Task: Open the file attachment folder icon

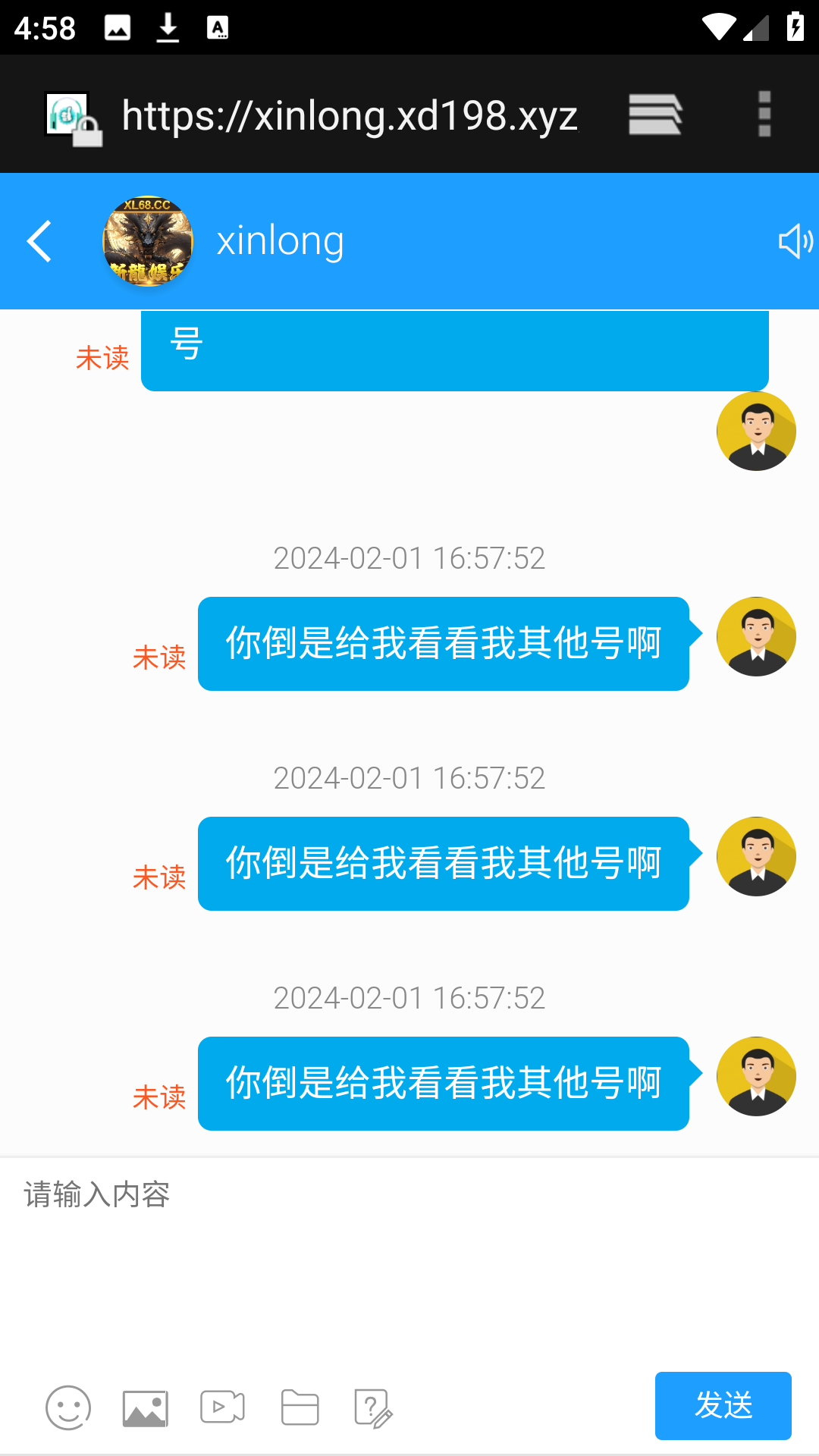Action: (x=299, y=1407)
